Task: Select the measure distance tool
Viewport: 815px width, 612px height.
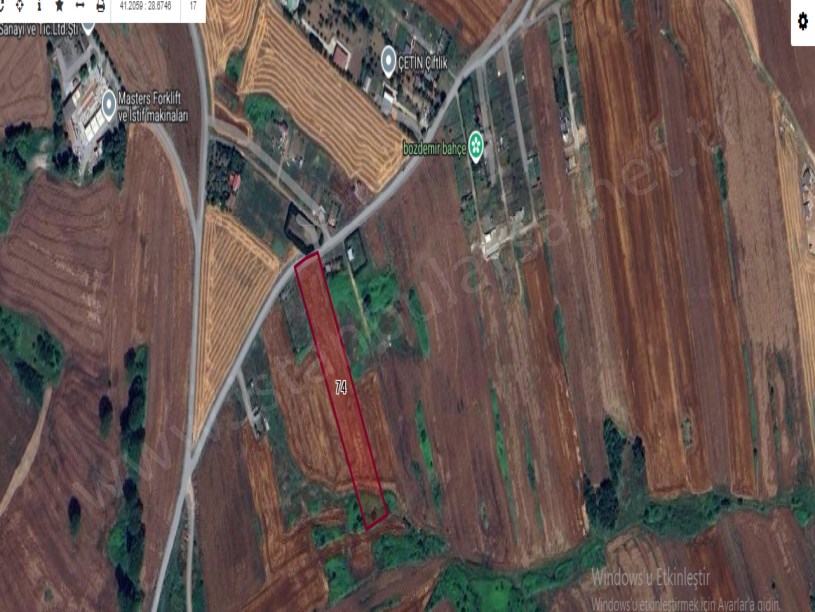Action: point(79,6)
